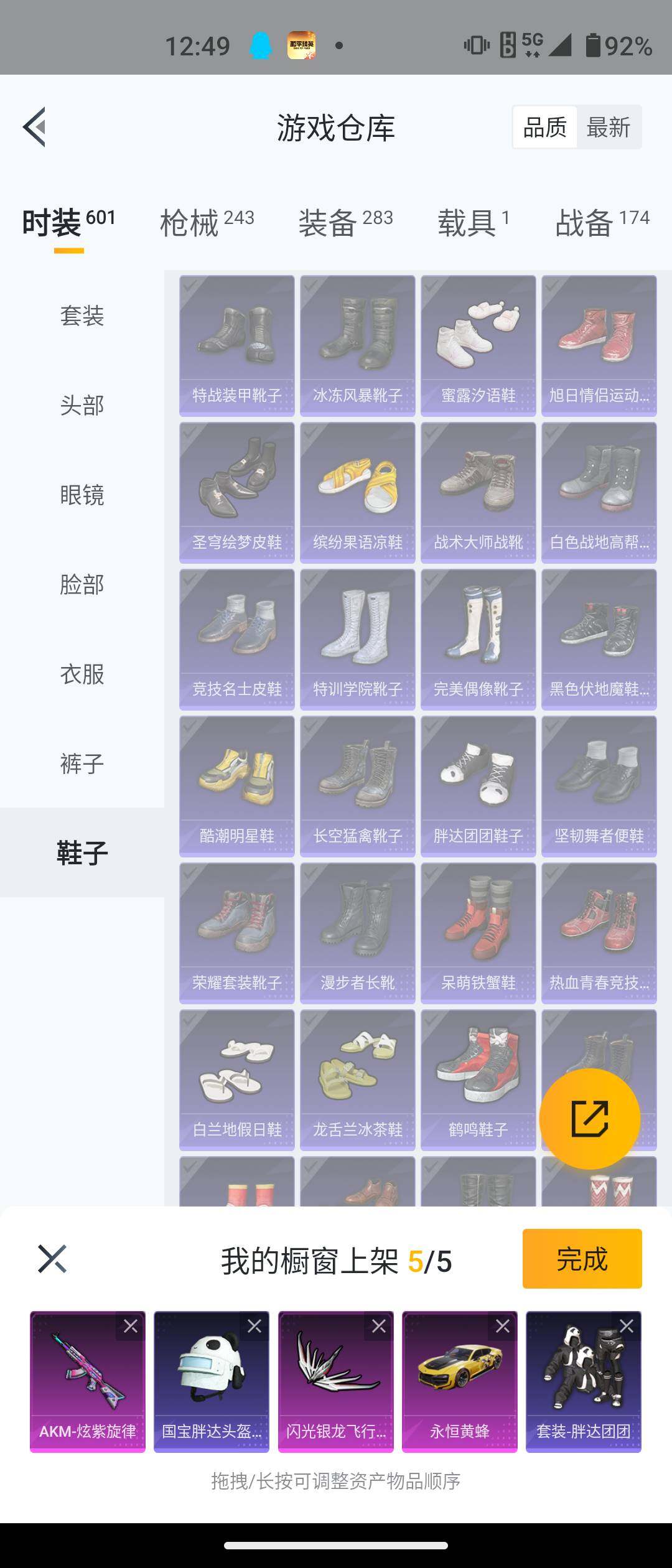Close the 我的橱窗上架 panel
Viewport: 672px width, 1568px height.
click(x=52, y=1259)
